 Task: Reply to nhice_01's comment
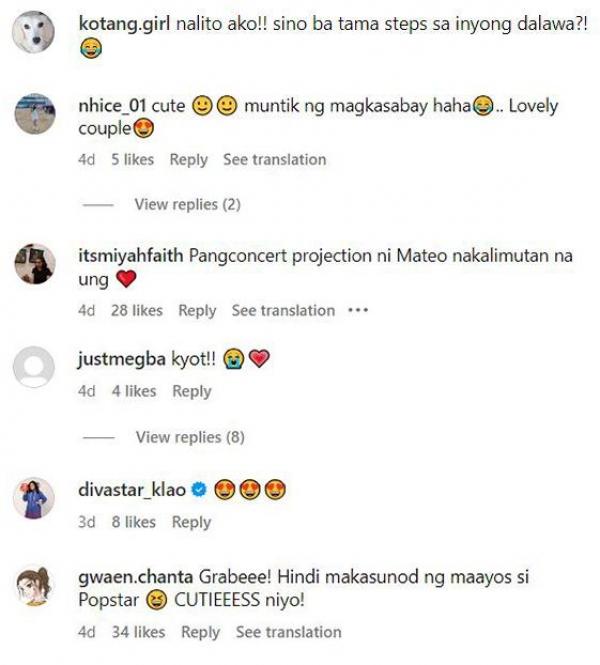(188, 160)
